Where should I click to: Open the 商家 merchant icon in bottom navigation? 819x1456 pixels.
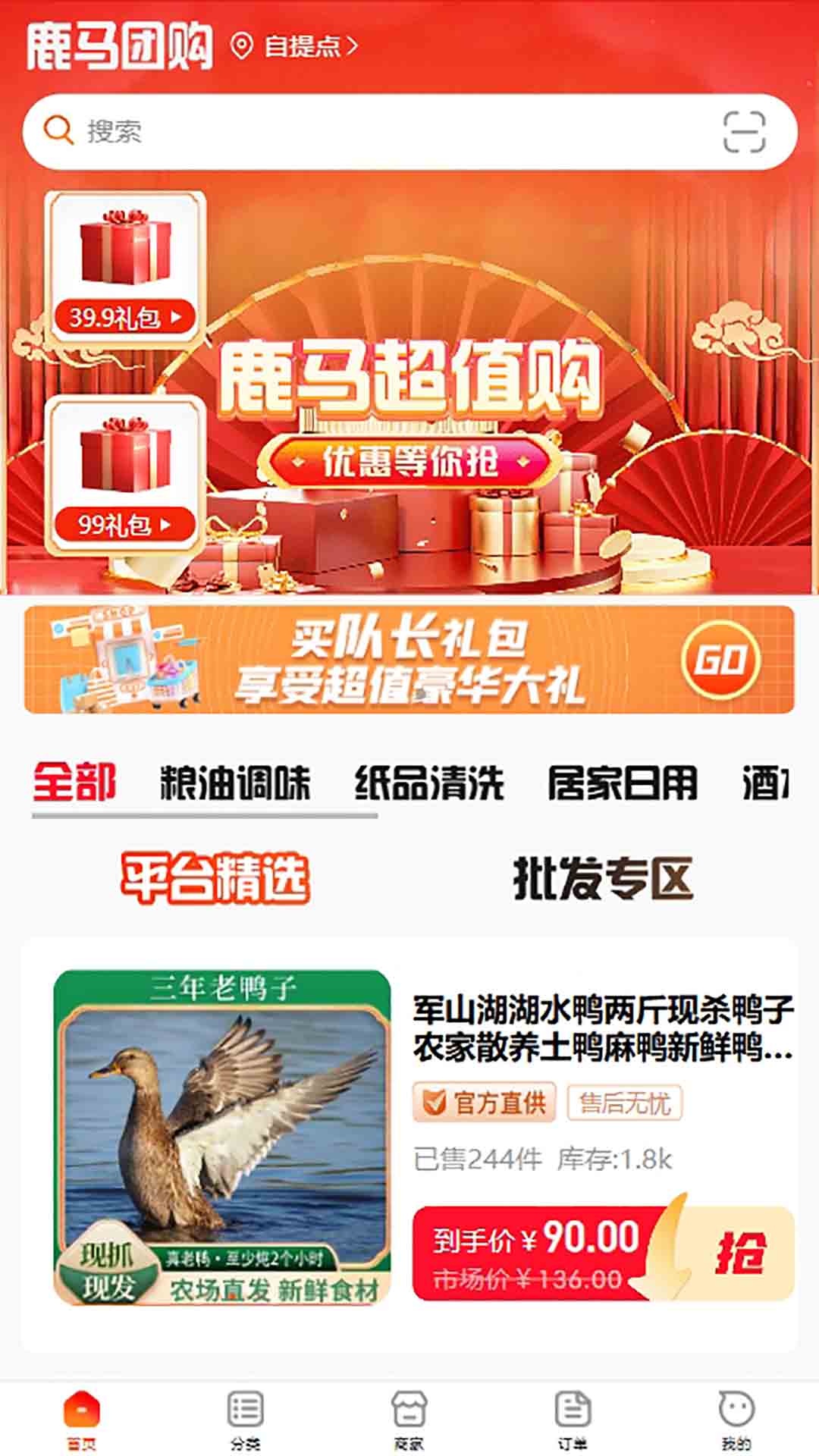pyautogui.click(x=409, y=1407)
